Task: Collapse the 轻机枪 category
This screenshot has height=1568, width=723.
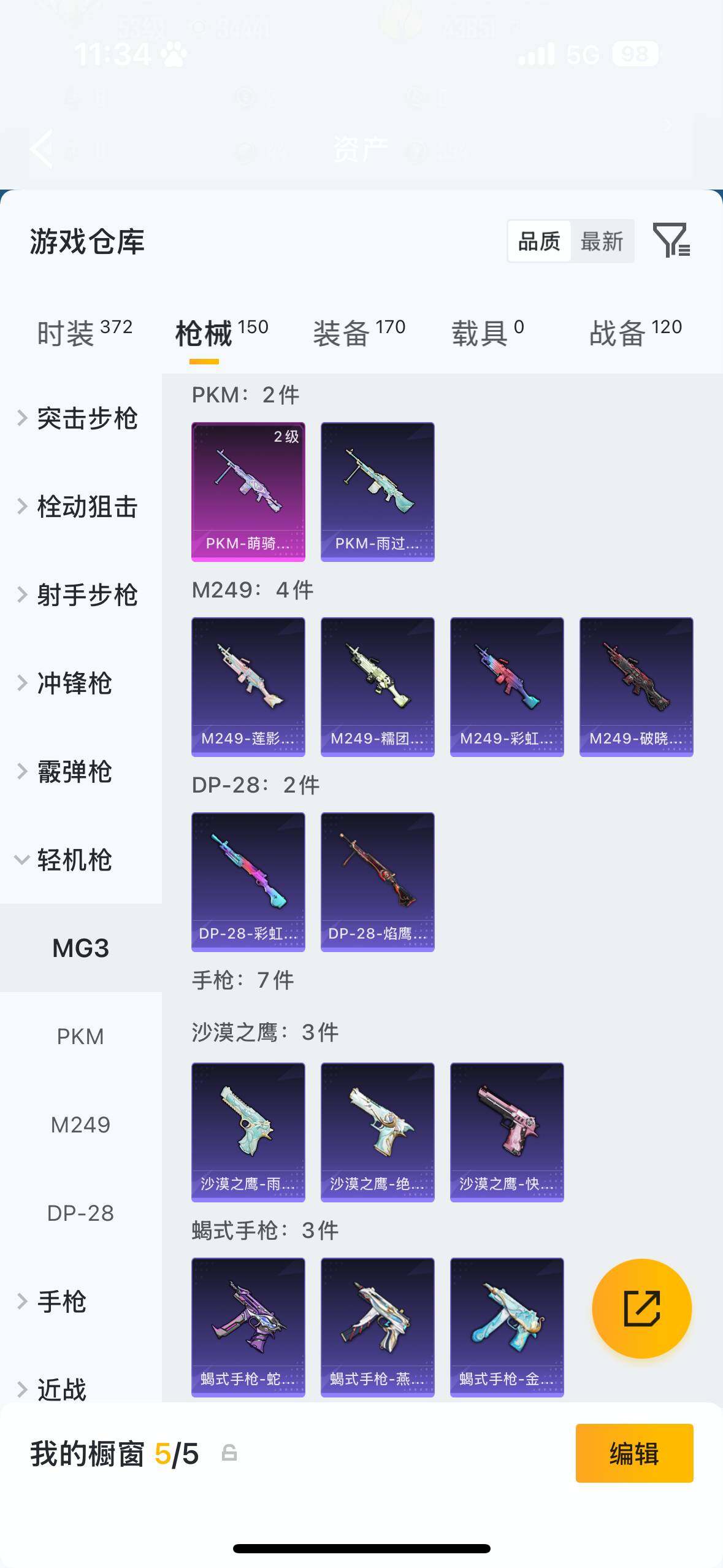Action: (x=74, y=860)
